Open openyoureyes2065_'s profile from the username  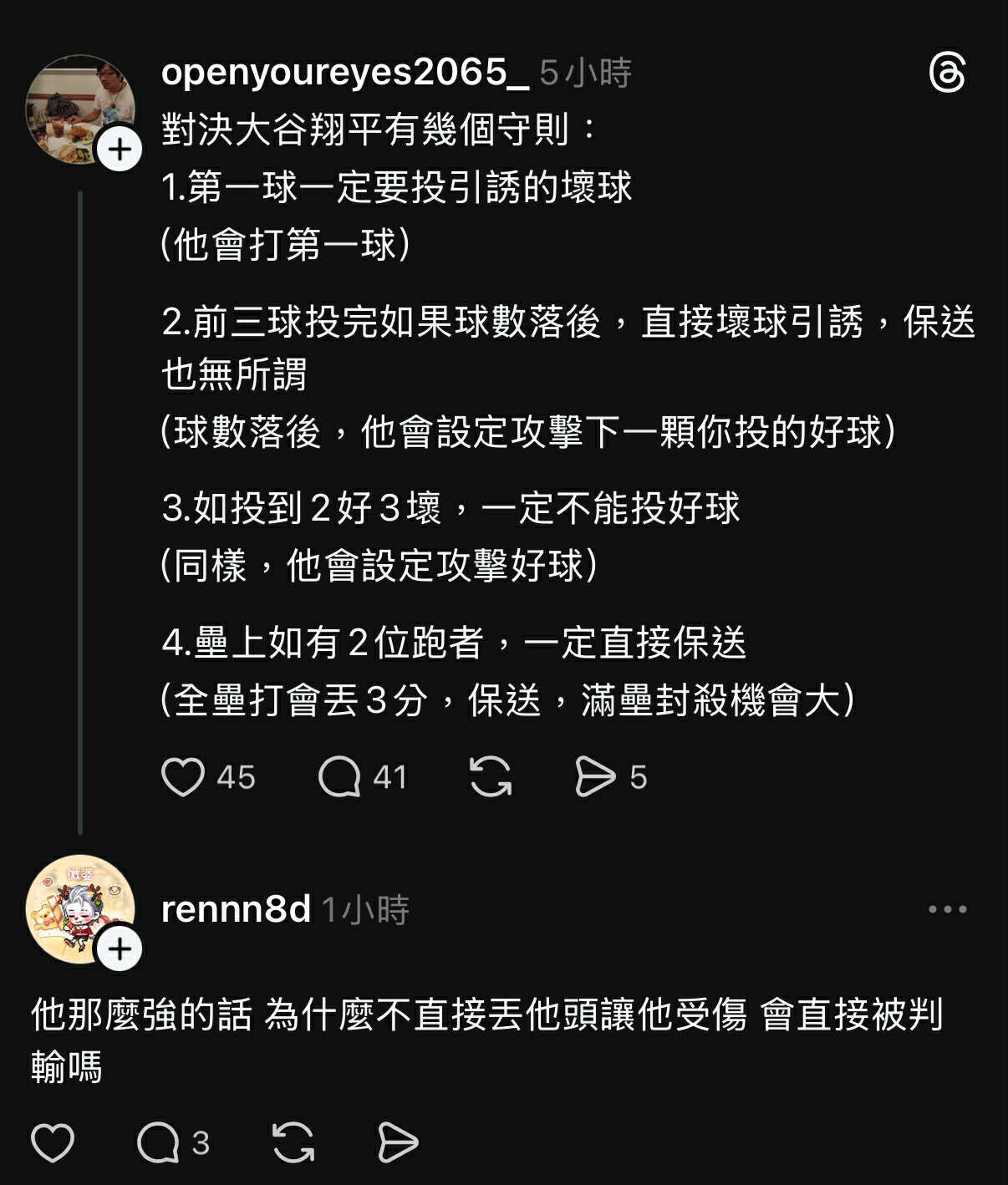(344, 73)
